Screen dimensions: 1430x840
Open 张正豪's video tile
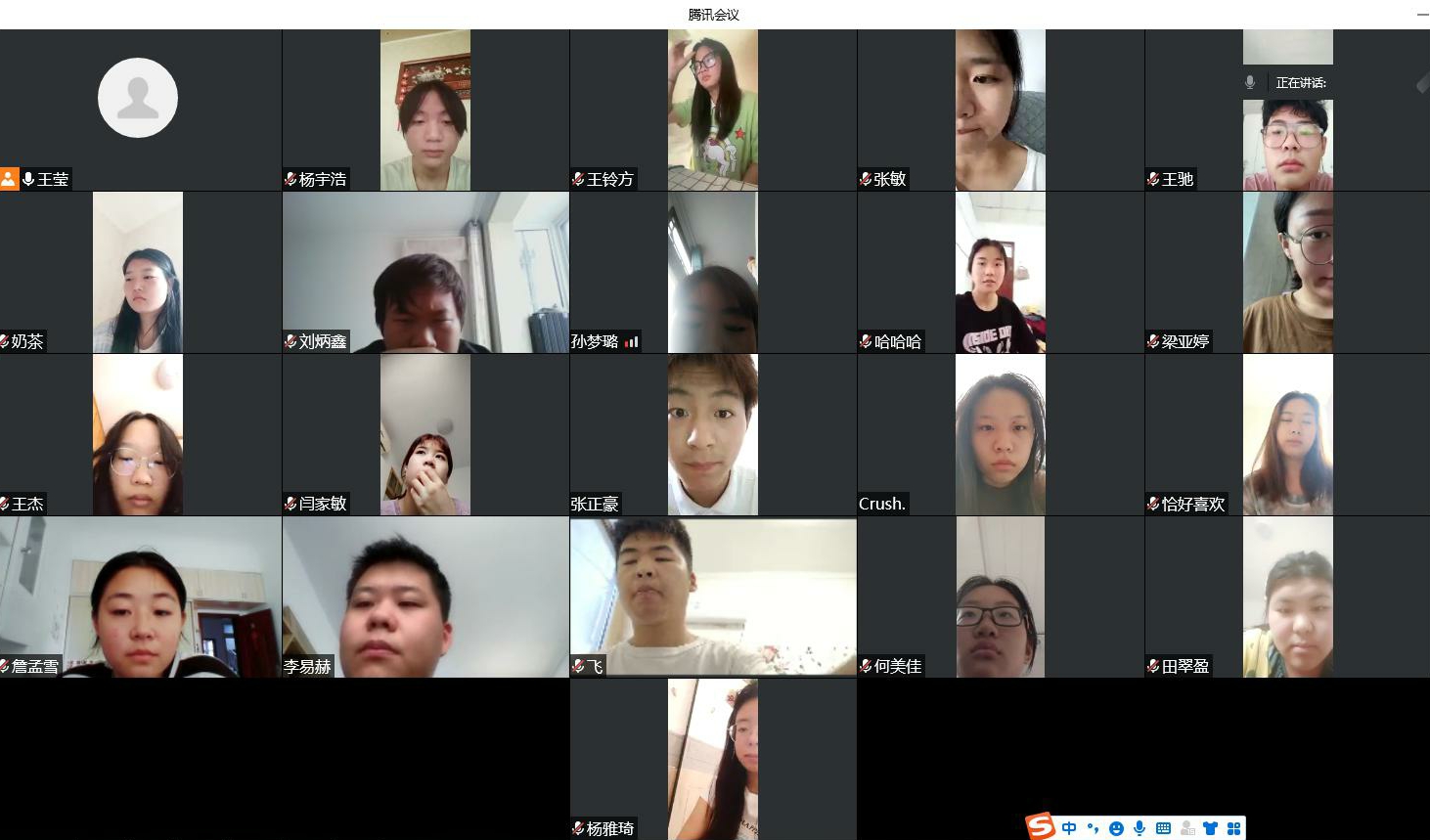[712, 434]
